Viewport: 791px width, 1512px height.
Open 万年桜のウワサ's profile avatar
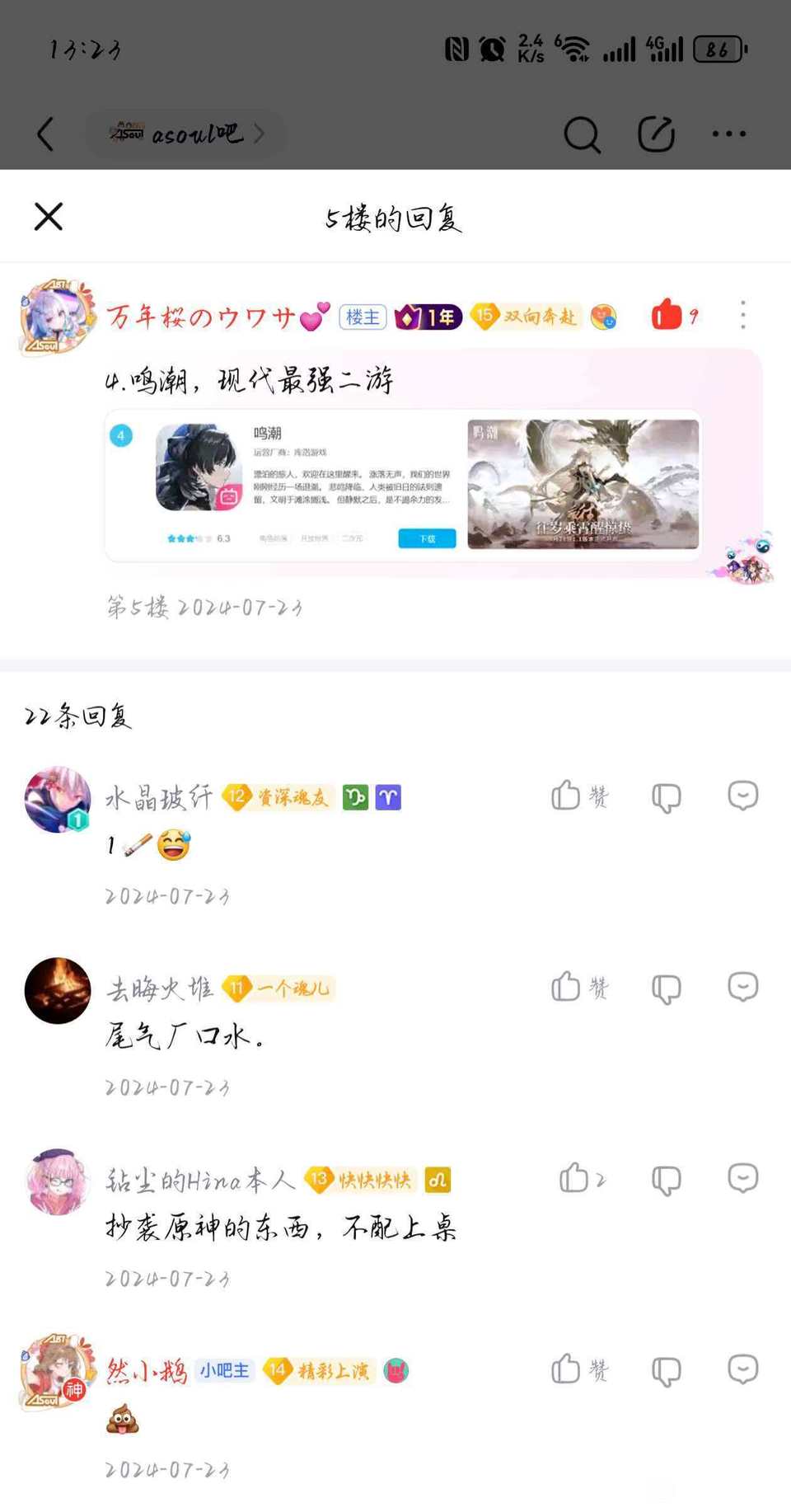click(x=56, y=317)
